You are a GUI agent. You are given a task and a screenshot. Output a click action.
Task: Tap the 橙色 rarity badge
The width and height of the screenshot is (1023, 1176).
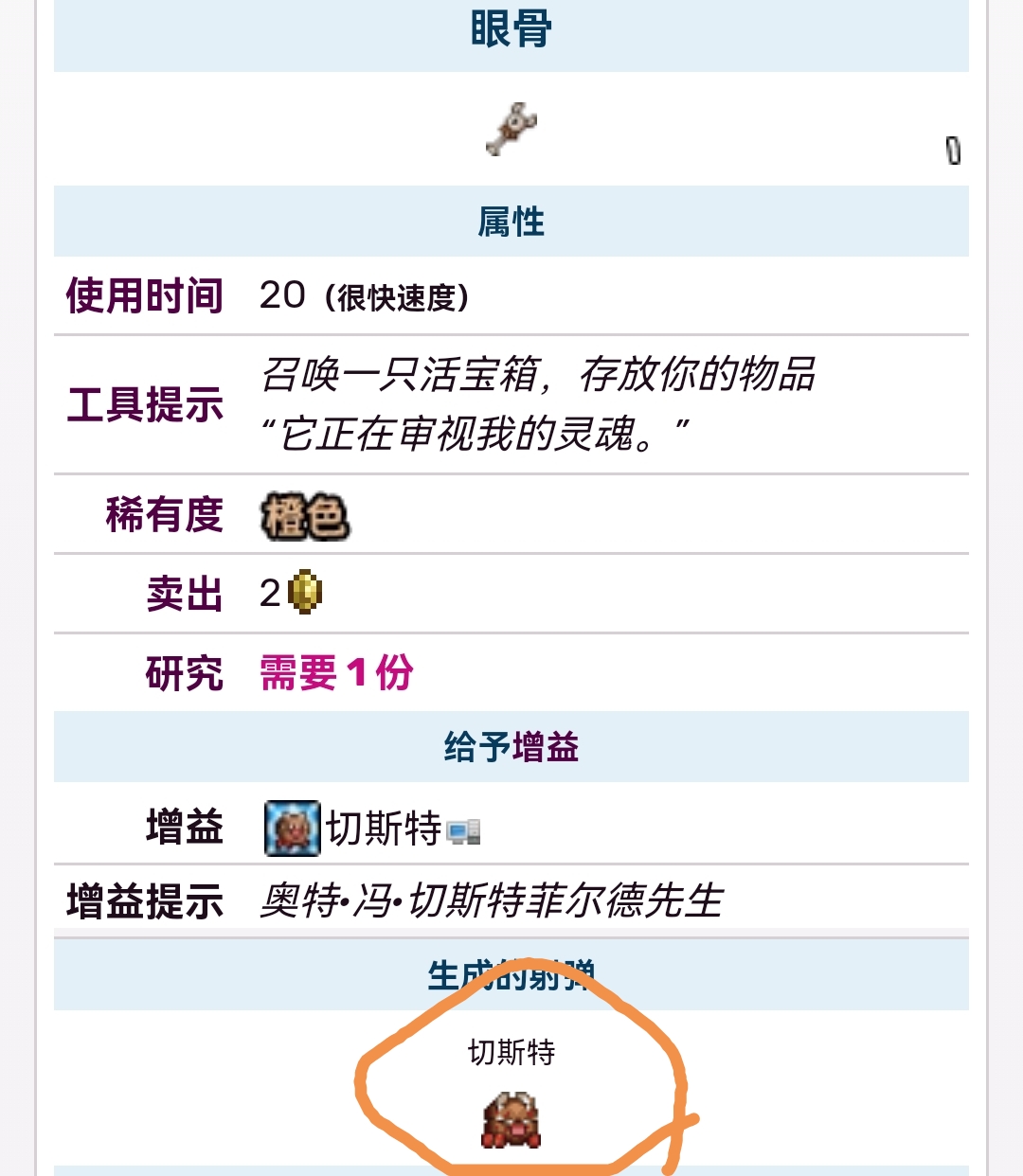tap(305, 517)
